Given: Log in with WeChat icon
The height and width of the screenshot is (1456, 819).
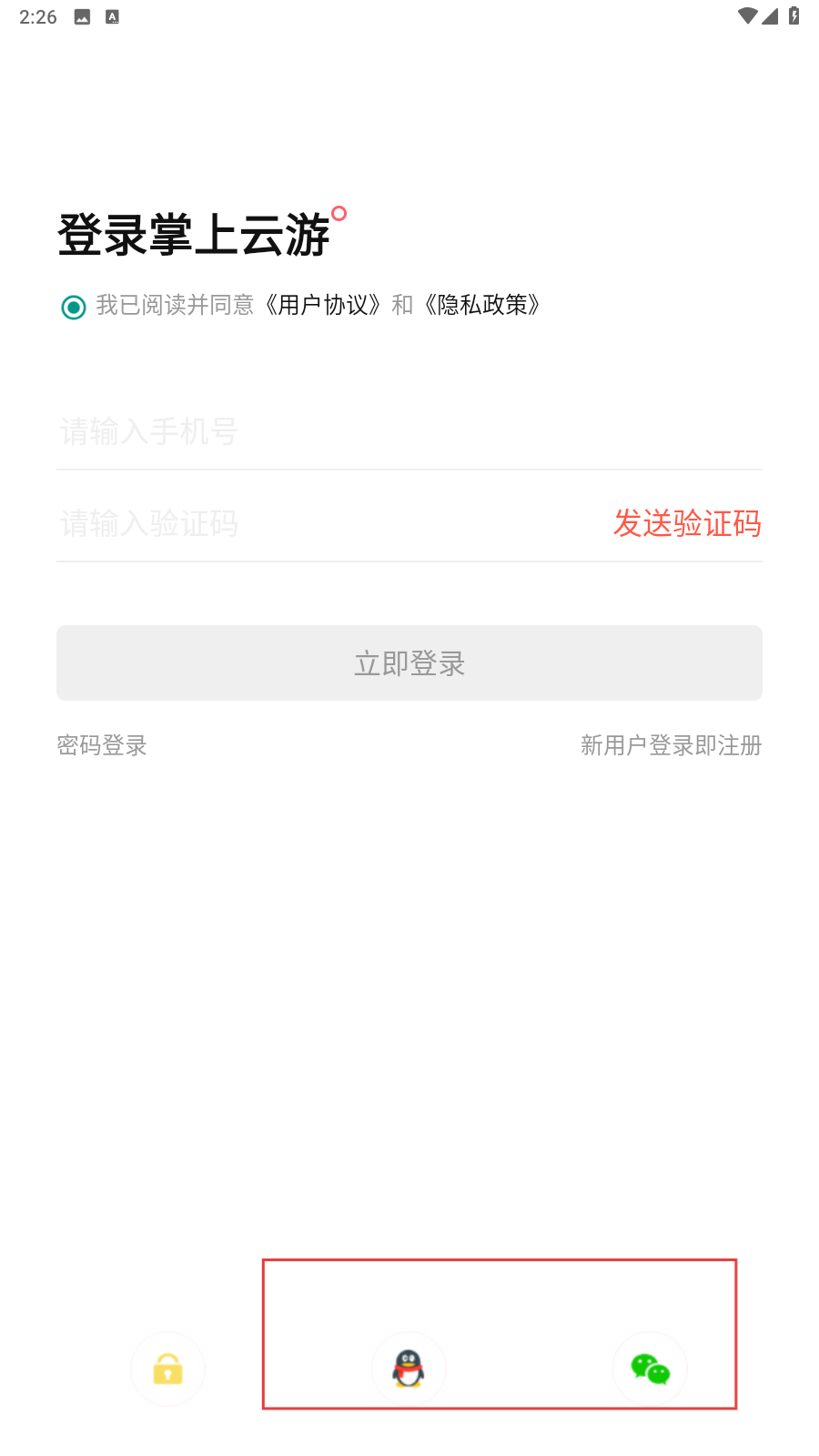Looking at the screenshot, I should [x=650, y=1369].
